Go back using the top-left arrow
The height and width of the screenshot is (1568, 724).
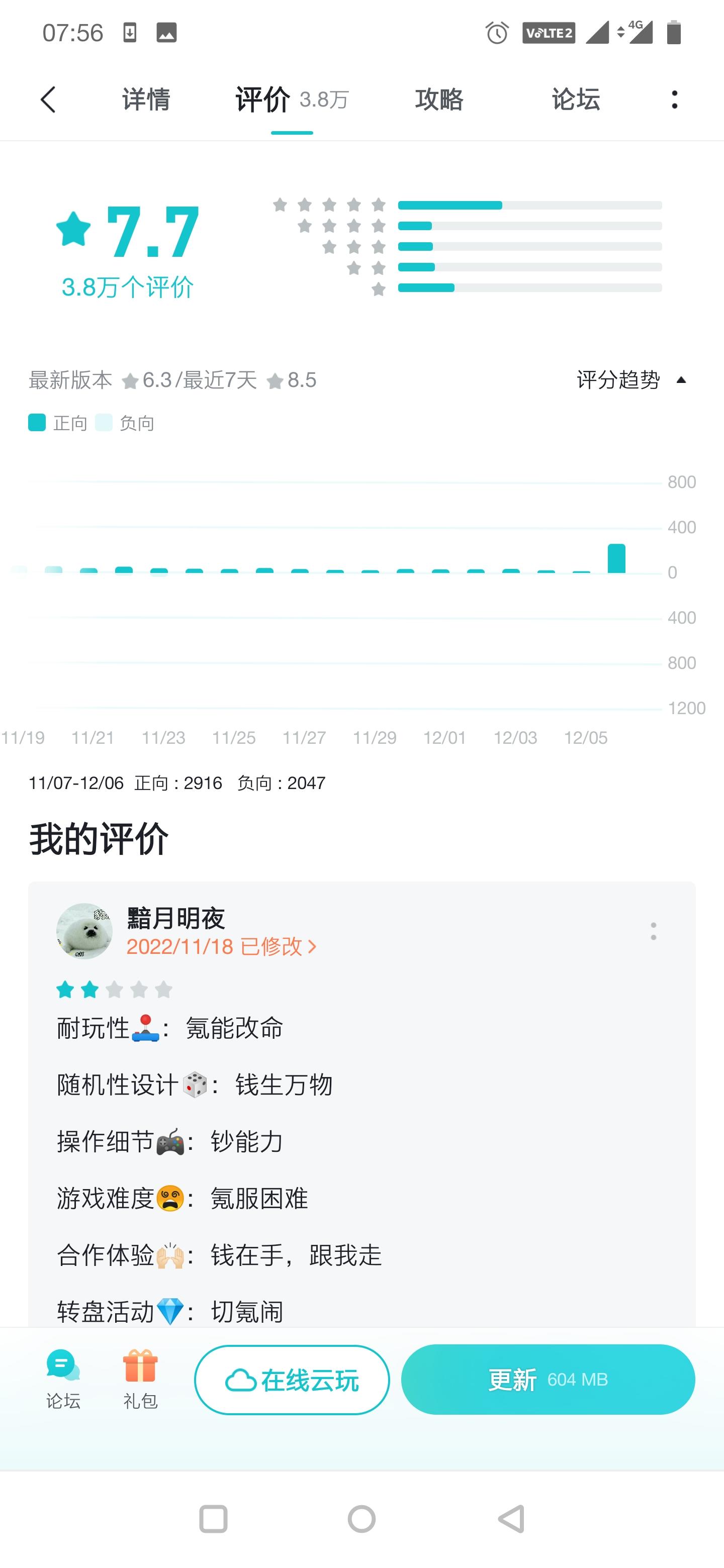click(x=48, y=100)
